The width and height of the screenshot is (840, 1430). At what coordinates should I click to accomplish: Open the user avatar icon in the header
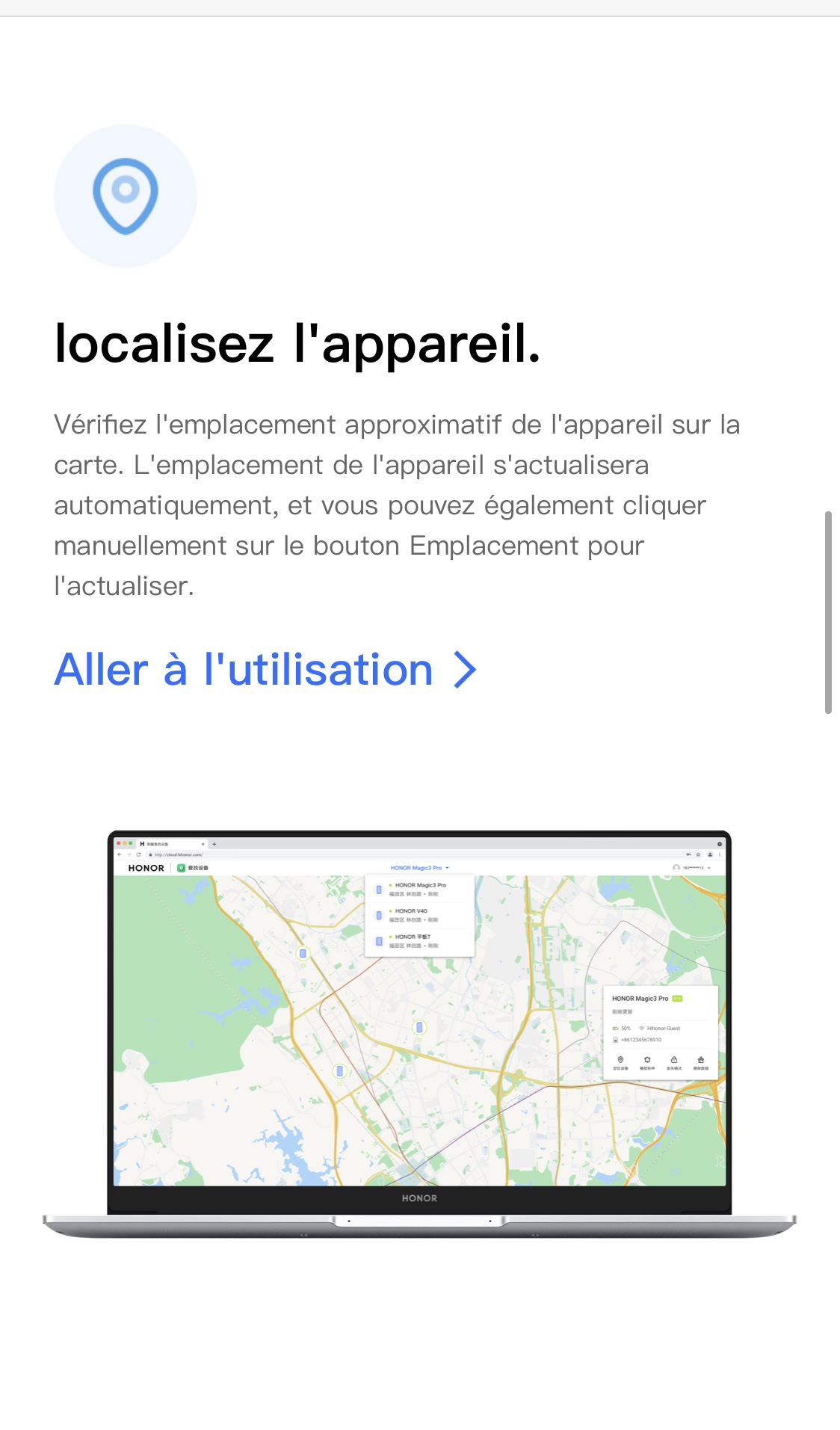pyautogui.click(x=676, y=868)
